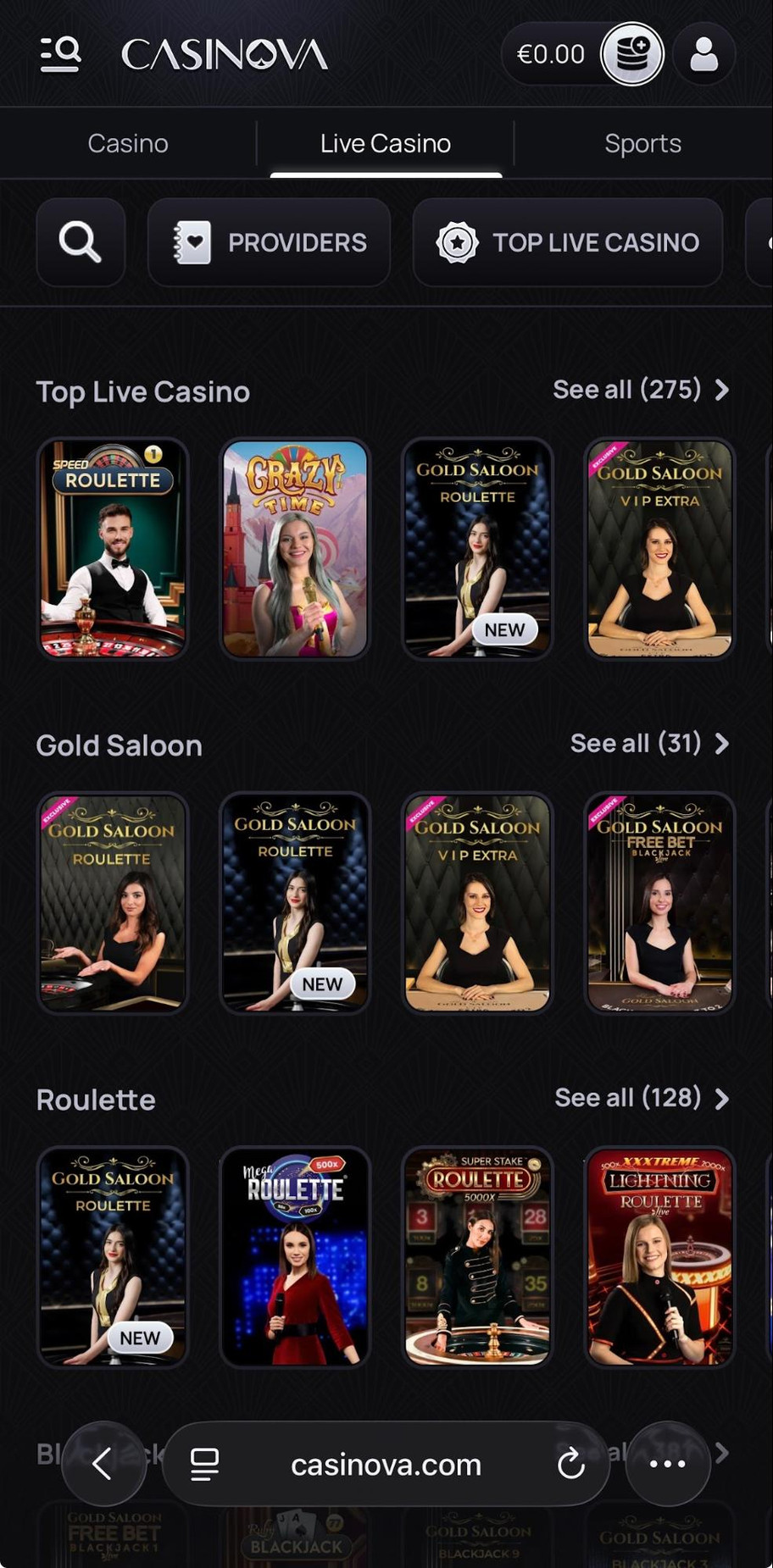773x1568 pixels.
Task: Open the game search magnifier
Action: (x=81, y=242)
